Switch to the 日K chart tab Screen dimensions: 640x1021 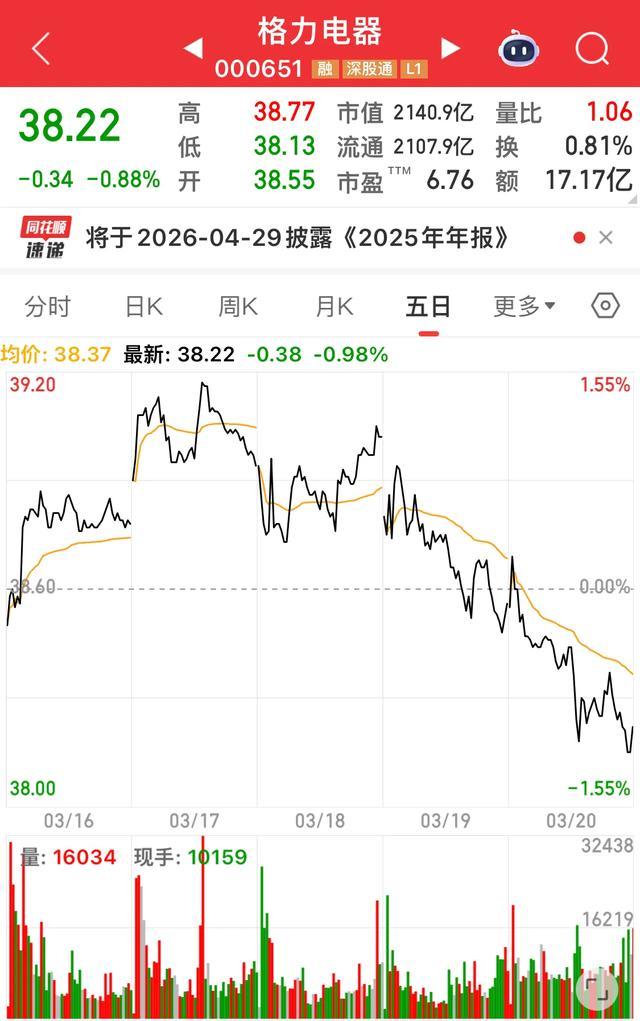pos(143,306)
